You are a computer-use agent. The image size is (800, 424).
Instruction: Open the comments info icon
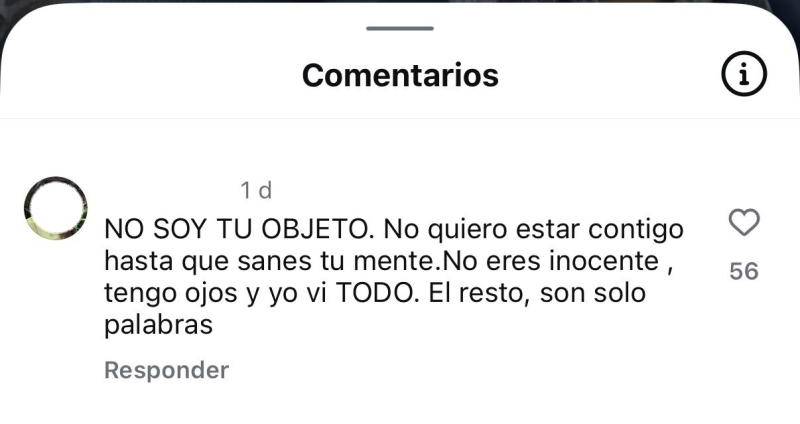(x=743, y=74)
